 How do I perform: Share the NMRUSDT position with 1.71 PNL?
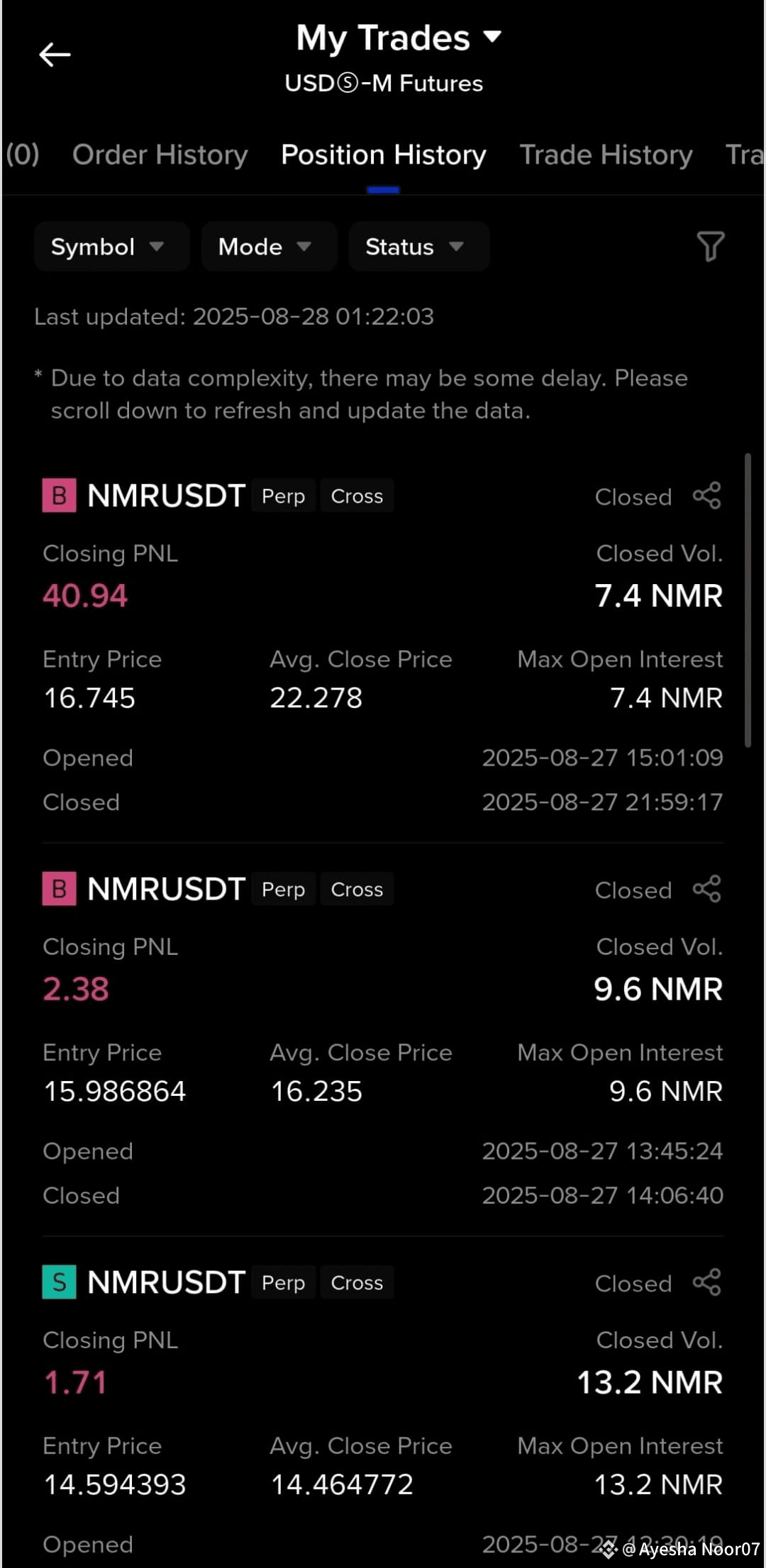(x=707, y=1283)
